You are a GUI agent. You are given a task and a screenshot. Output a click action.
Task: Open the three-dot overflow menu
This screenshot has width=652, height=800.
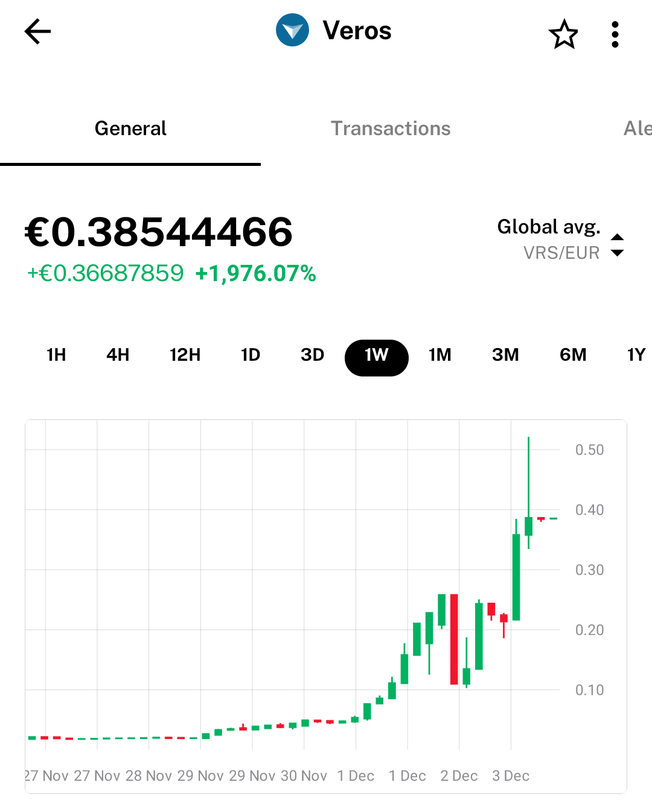coord(615,35)
